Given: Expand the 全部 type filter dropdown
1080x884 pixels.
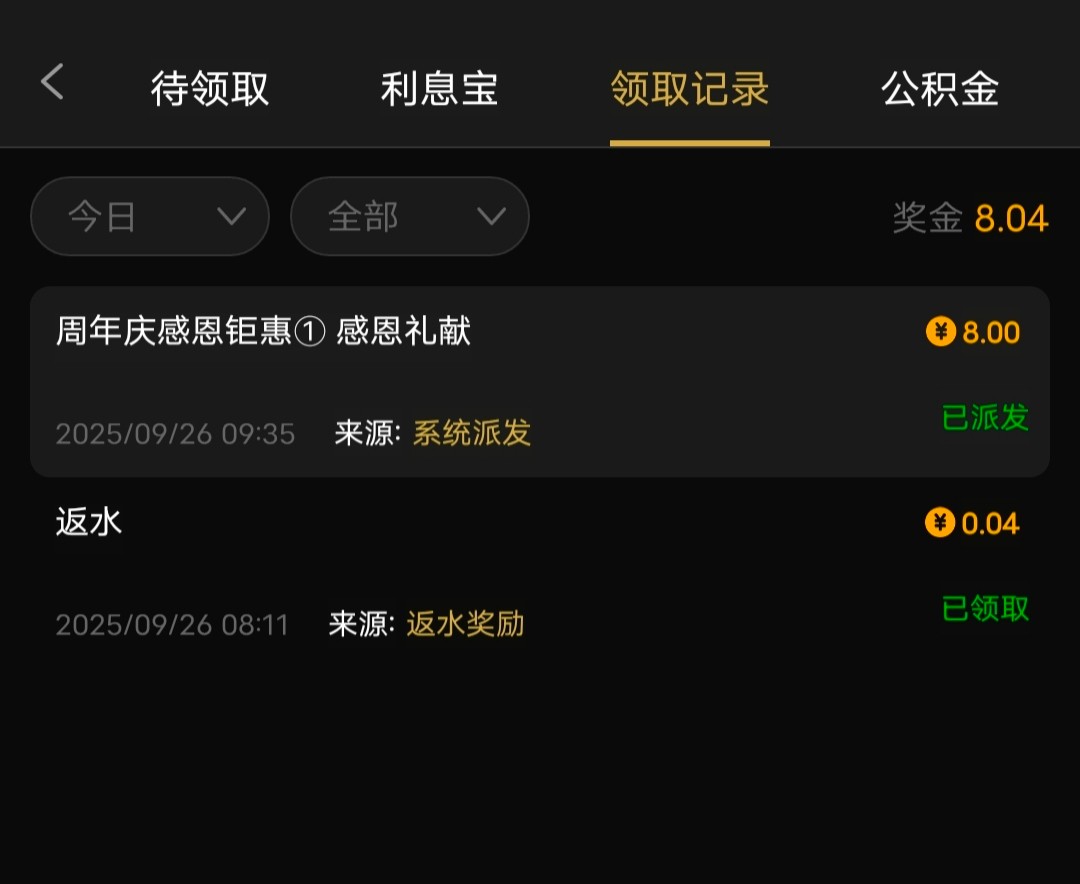Looking at the screenshot, I should tap(409, 216).
